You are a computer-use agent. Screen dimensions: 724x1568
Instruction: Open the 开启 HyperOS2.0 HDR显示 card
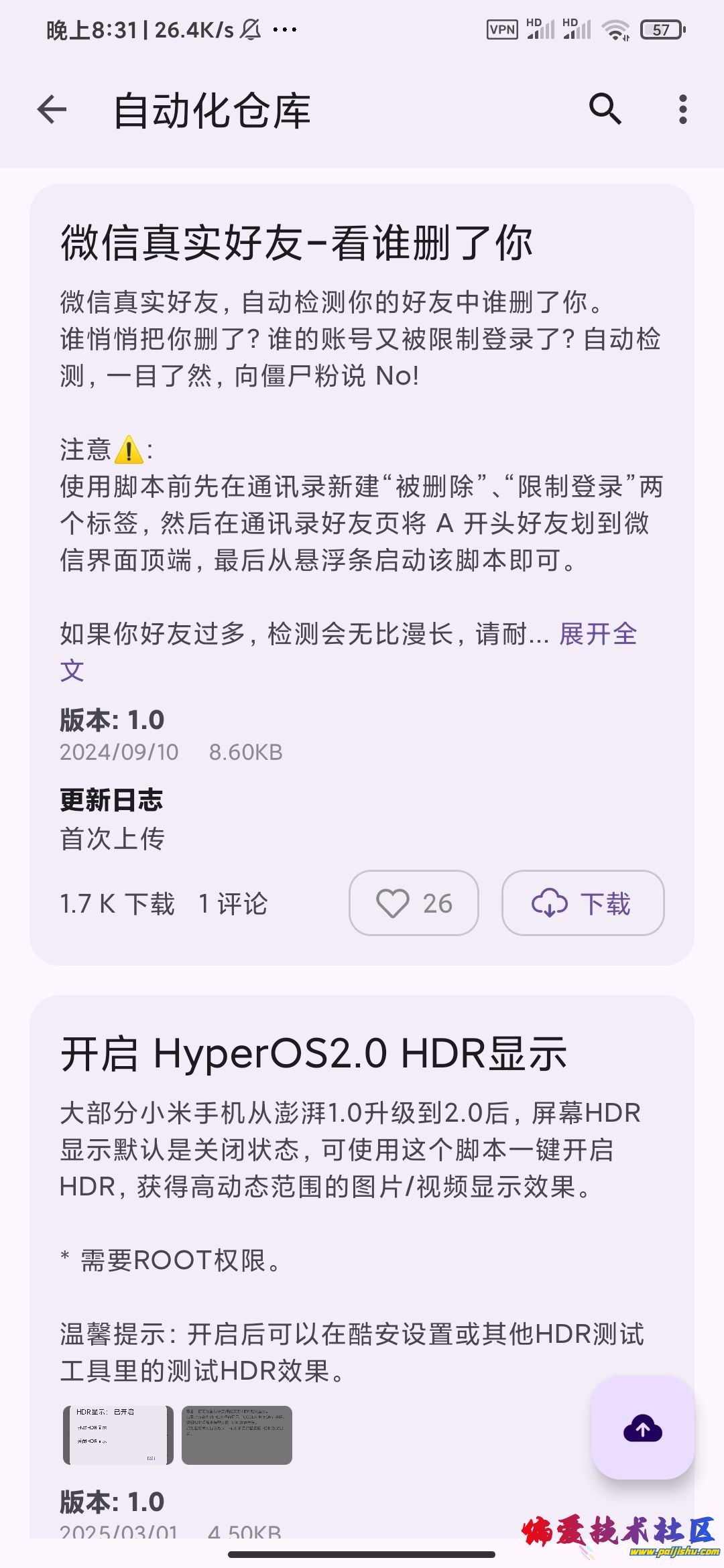tap(314, 1053)
